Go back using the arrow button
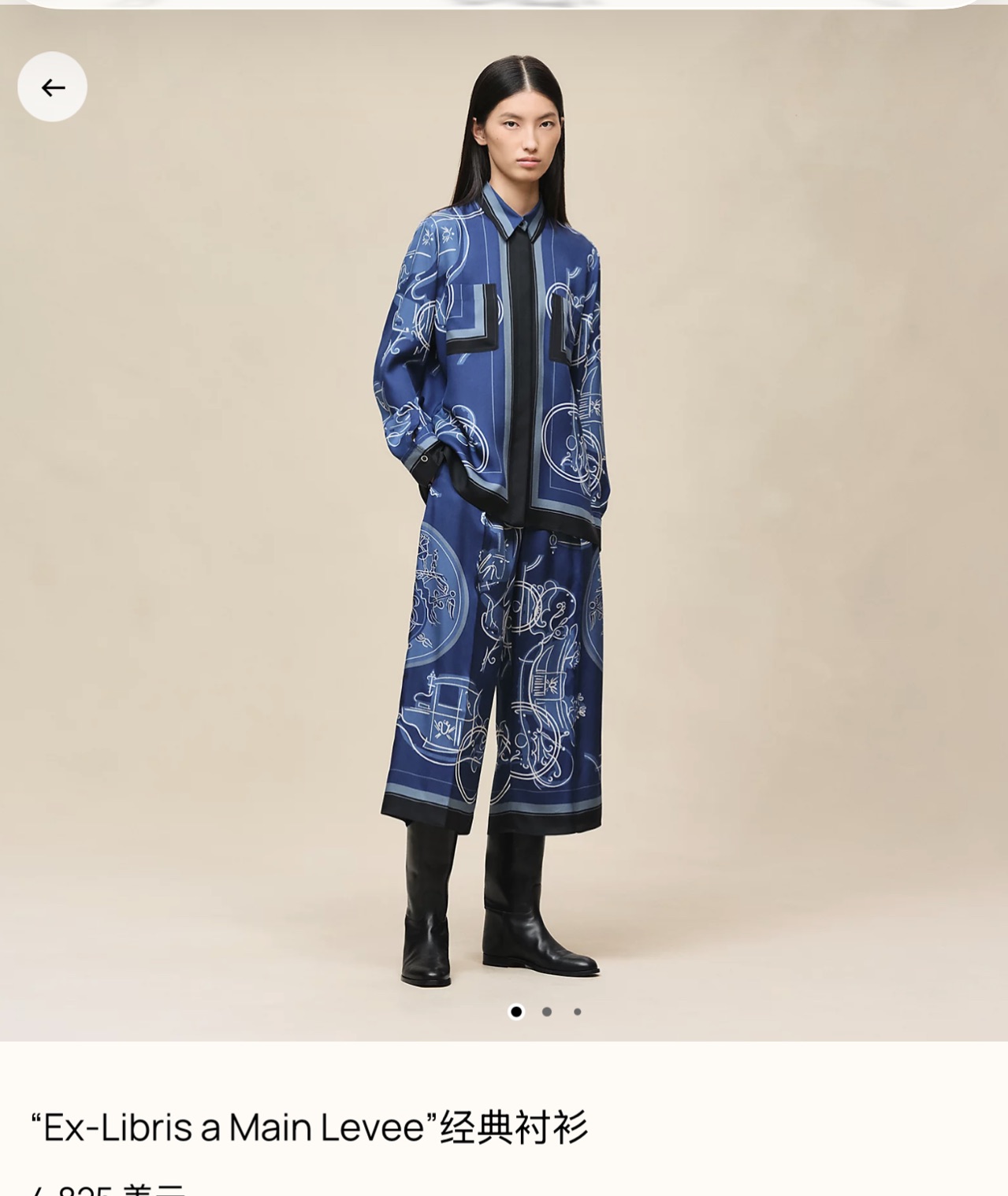 pyautogui.click(x=52, y=87)
